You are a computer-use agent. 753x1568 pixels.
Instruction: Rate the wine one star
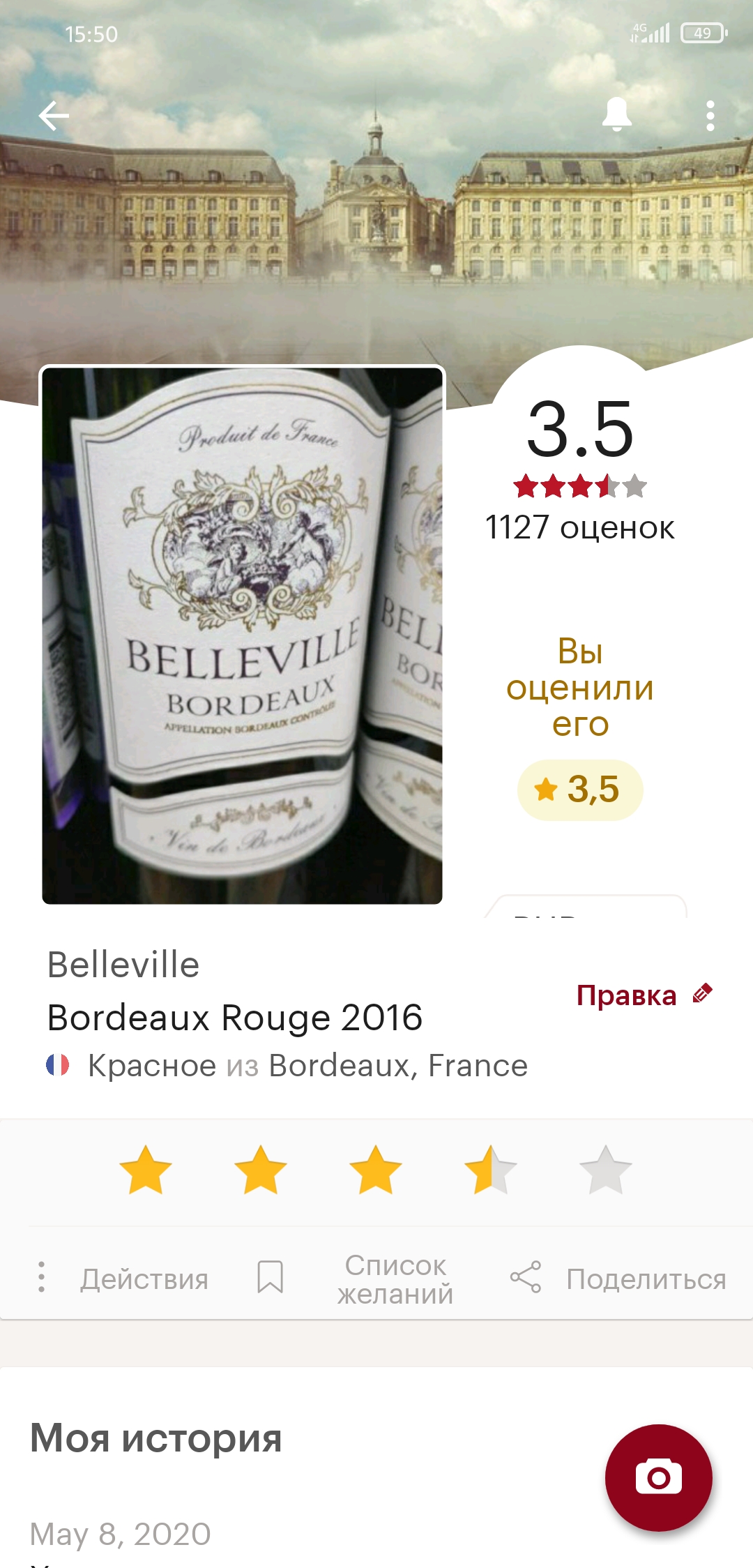[146, 1170]
